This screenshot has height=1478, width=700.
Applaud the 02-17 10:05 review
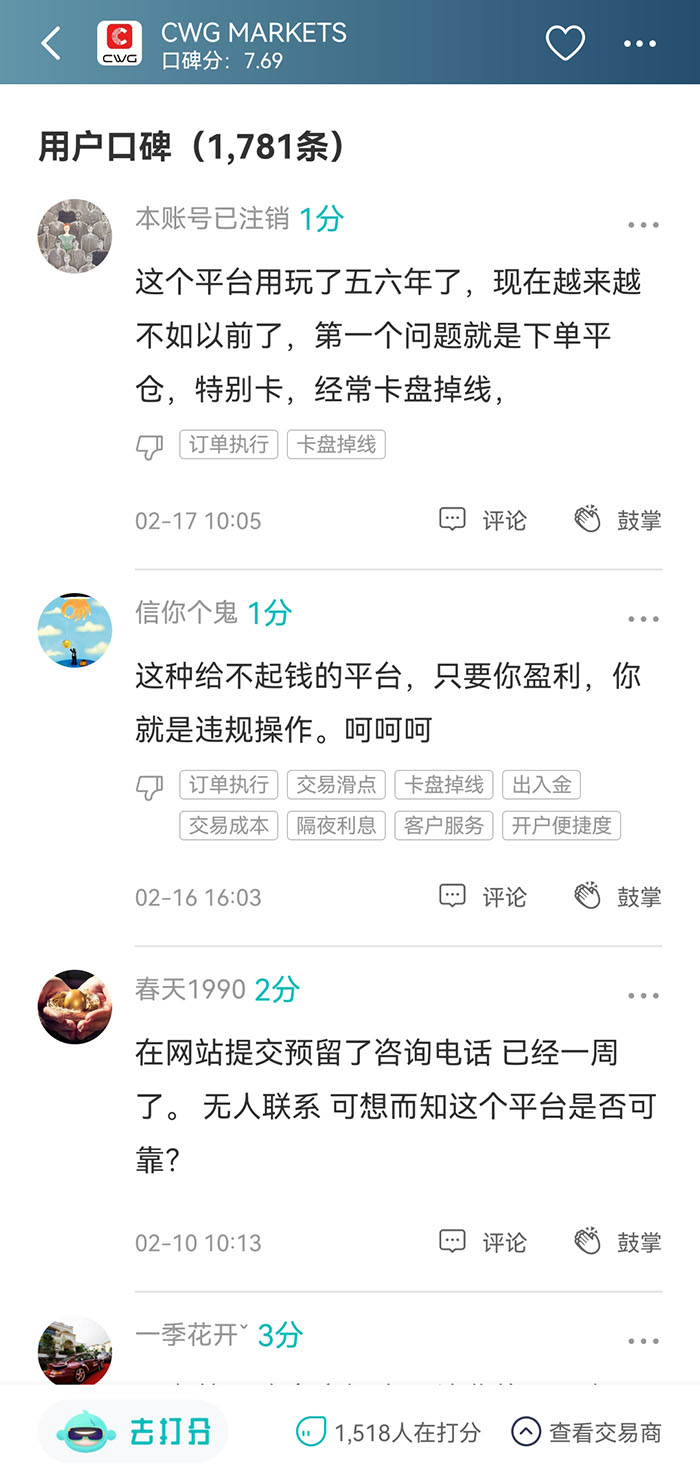click(x=618, y=520)
